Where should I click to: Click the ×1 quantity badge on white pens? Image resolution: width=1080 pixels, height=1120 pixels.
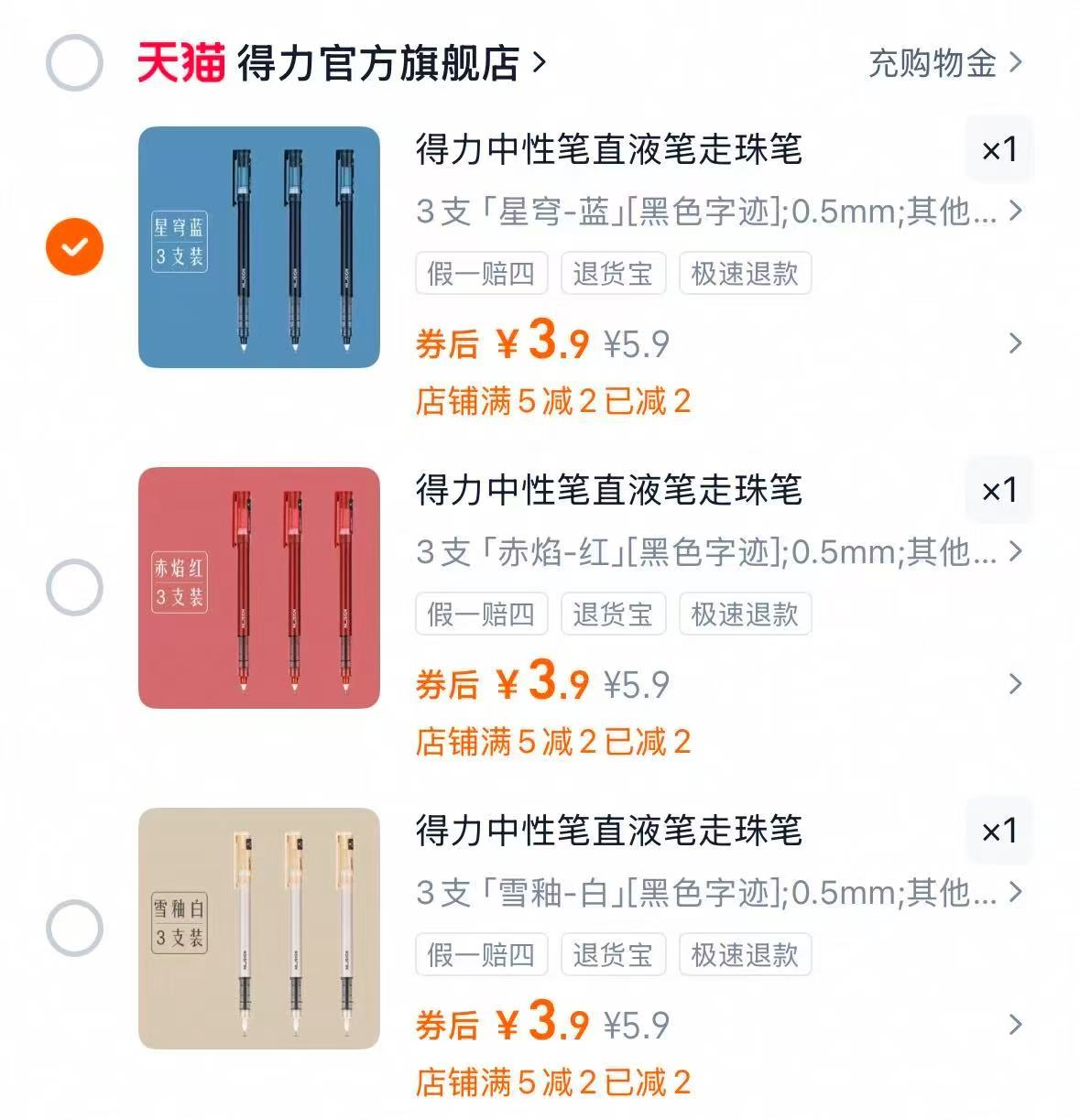click(x=1000, y=831)
